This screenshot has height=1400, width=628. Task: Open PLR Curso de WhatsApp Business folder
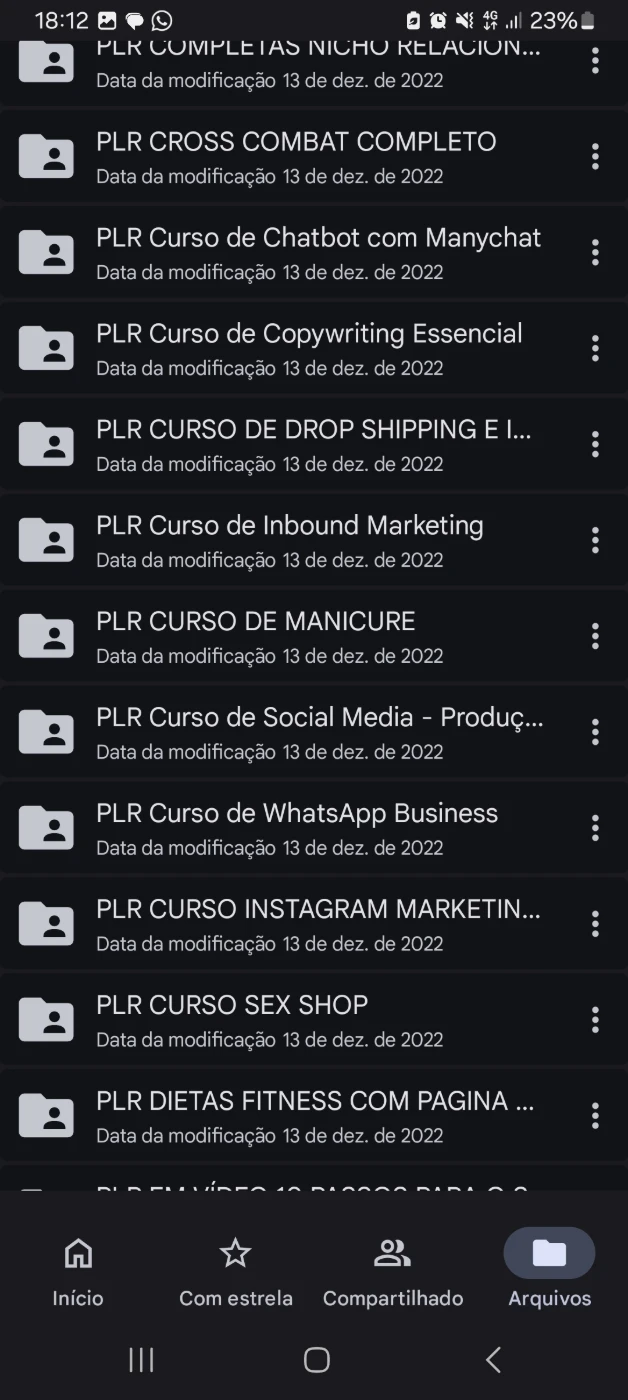(297, 828)
